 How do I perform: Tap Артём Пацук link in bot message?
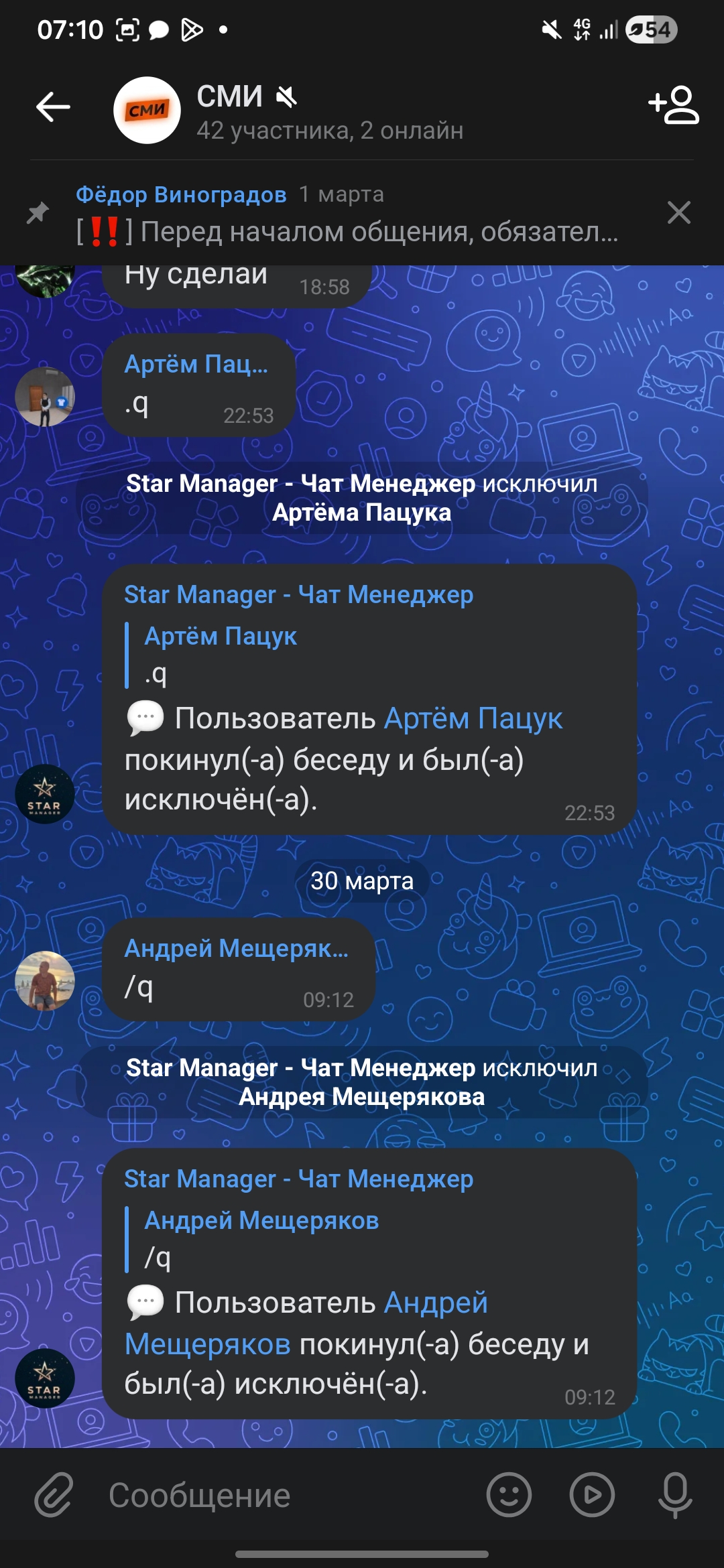point(473,719)
